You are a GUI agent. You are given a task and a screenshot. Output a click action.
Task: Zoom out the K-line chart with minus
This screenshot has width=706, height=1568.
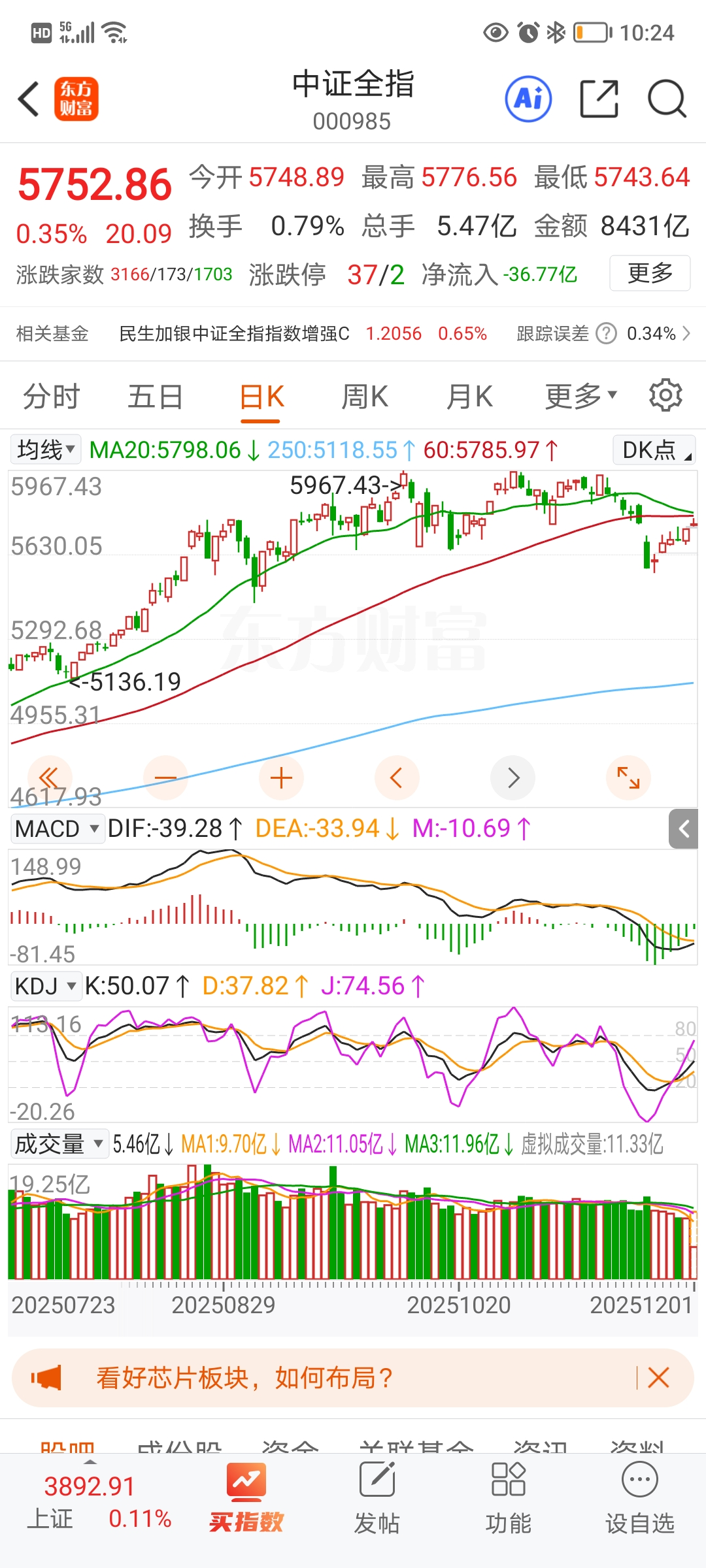click(165, 778)
